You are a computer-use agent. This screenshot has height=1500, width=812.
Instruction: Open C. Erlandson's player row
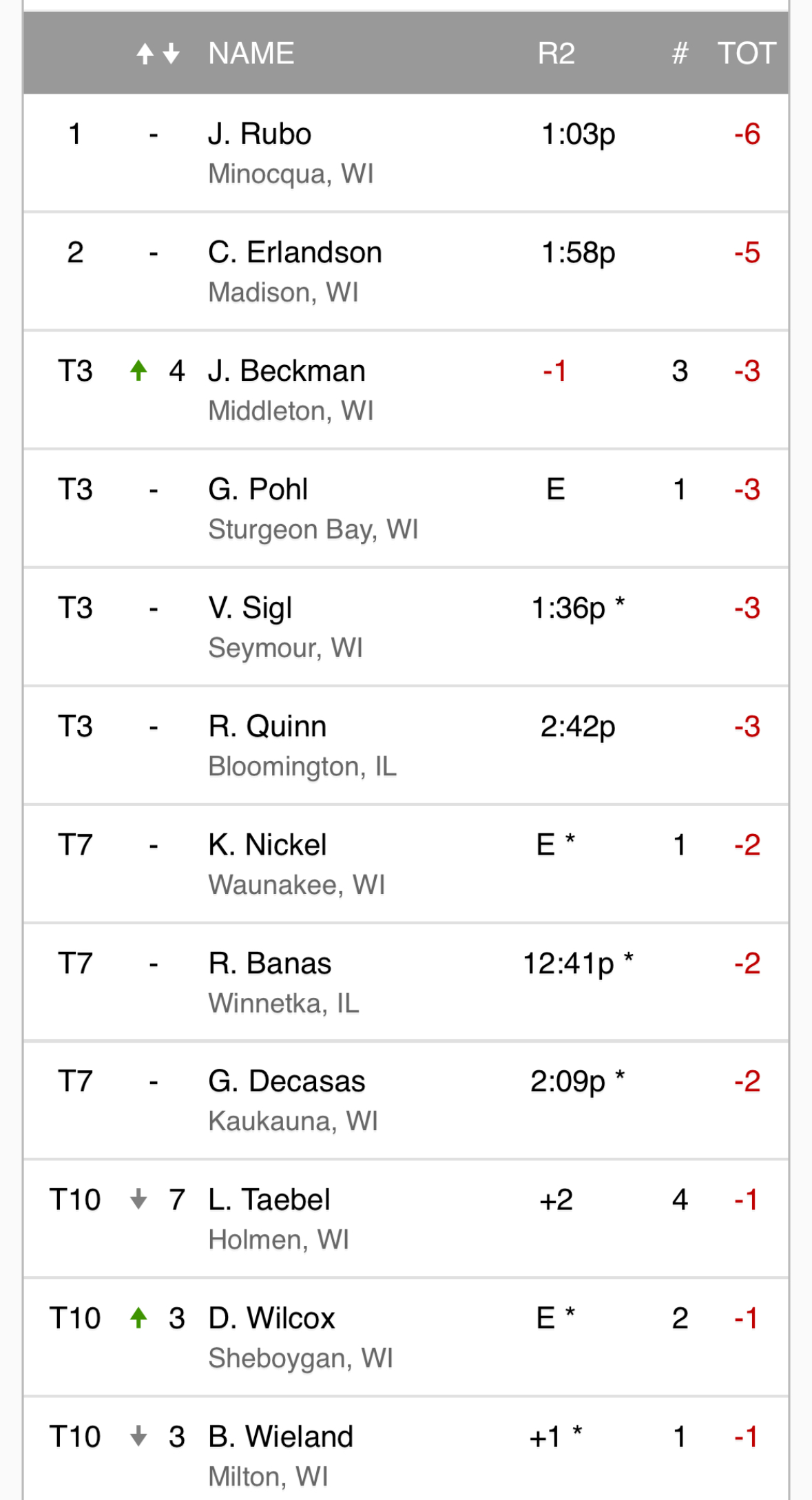pyautogui.click(x=406, y=271)
